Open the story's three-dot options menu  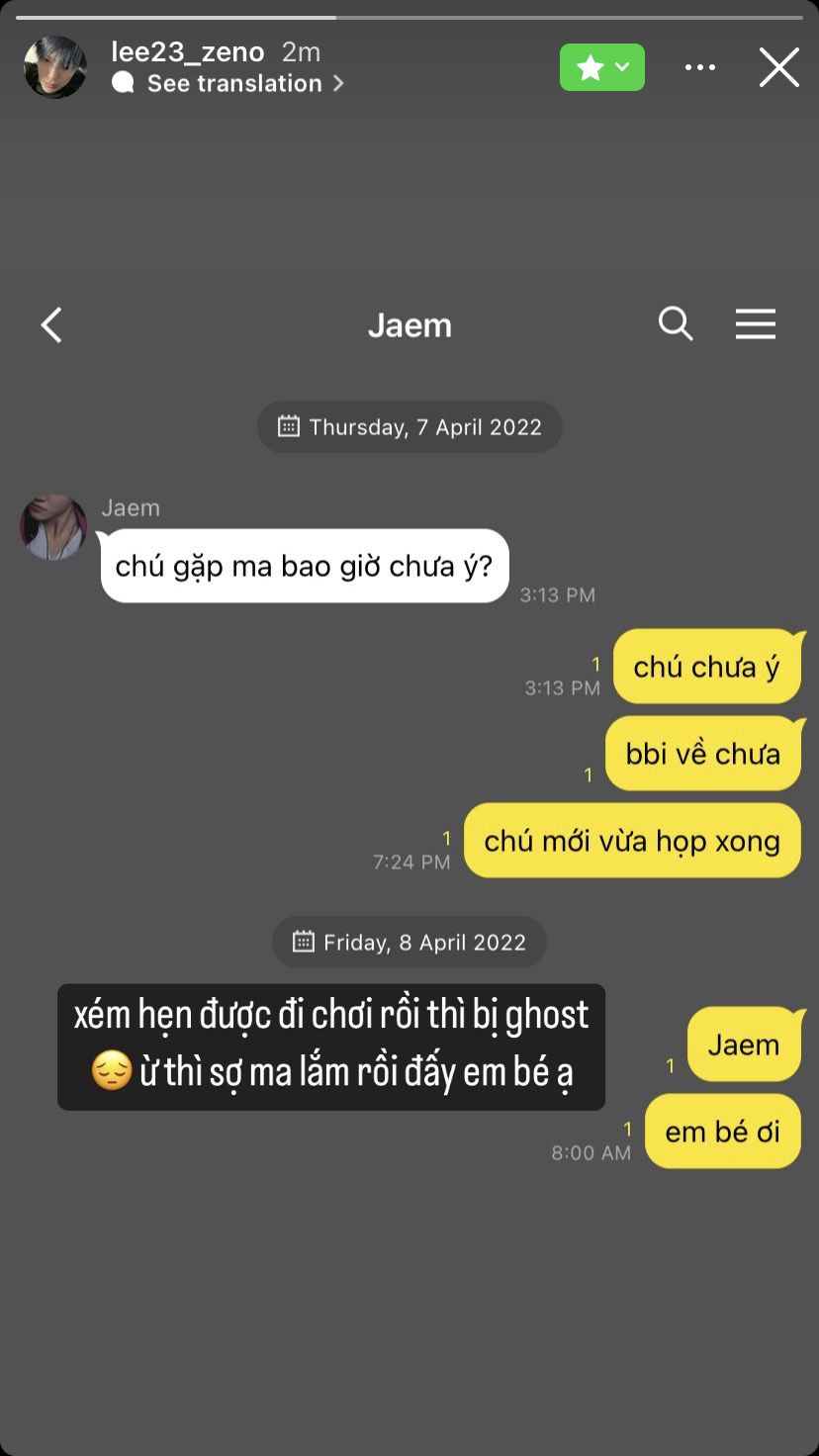point(700,67)
